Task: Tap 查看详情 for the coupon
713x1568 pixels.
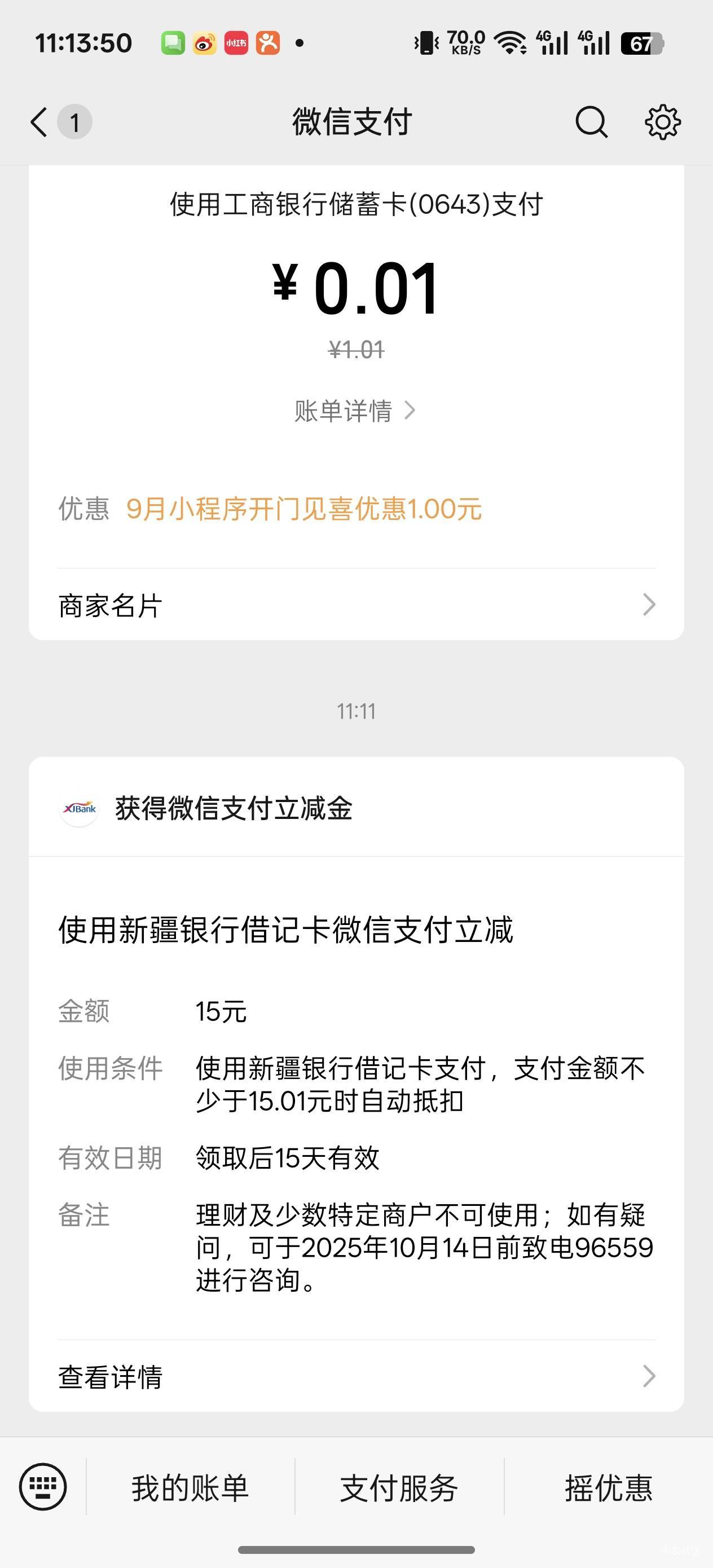Action: 356,1376
